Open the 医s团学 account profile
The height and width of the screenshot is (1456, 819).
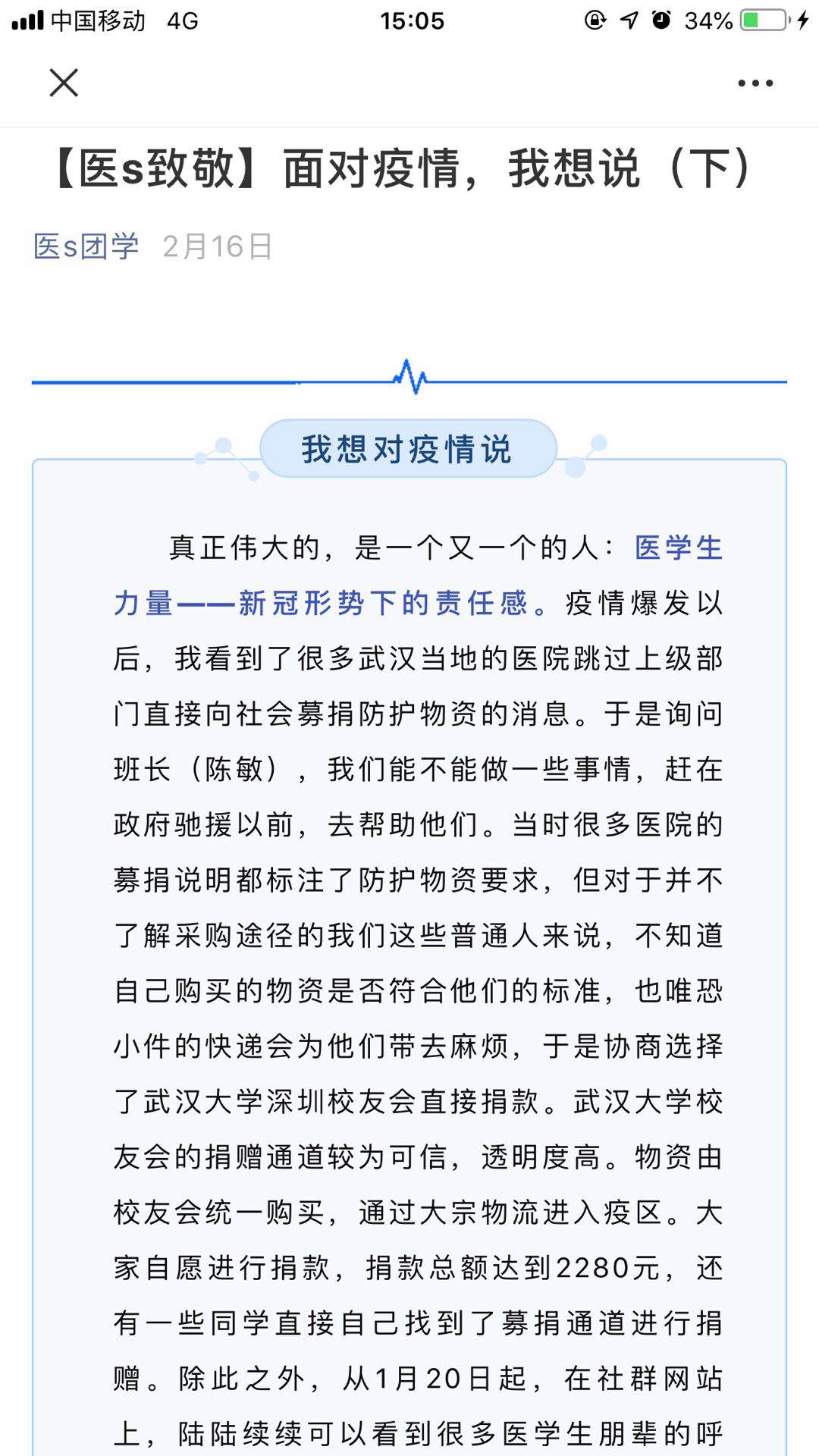86,246
